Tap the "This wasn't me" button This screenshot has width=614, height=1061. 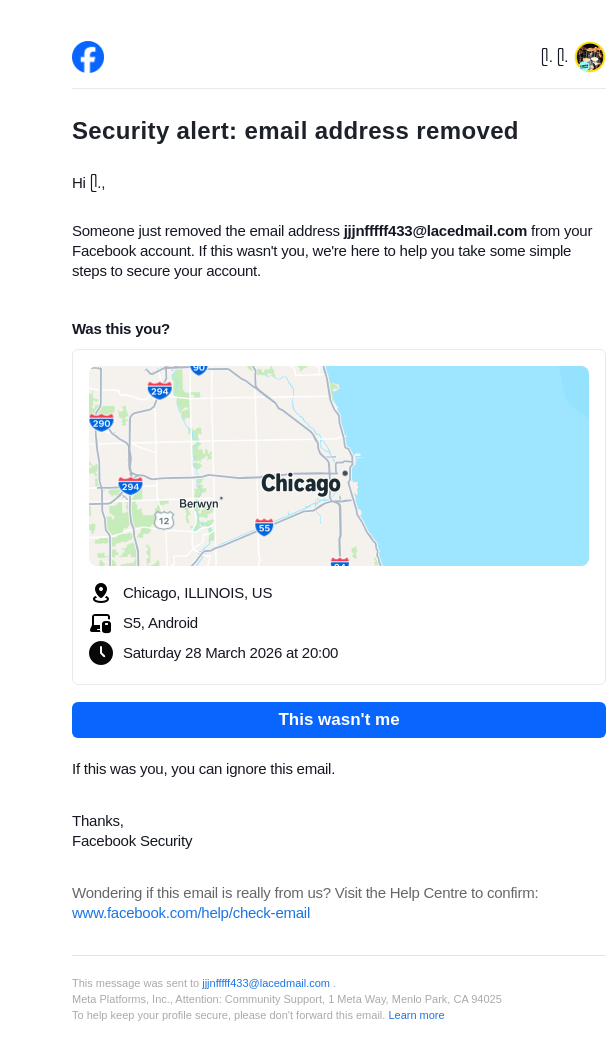tap(338, 720)
